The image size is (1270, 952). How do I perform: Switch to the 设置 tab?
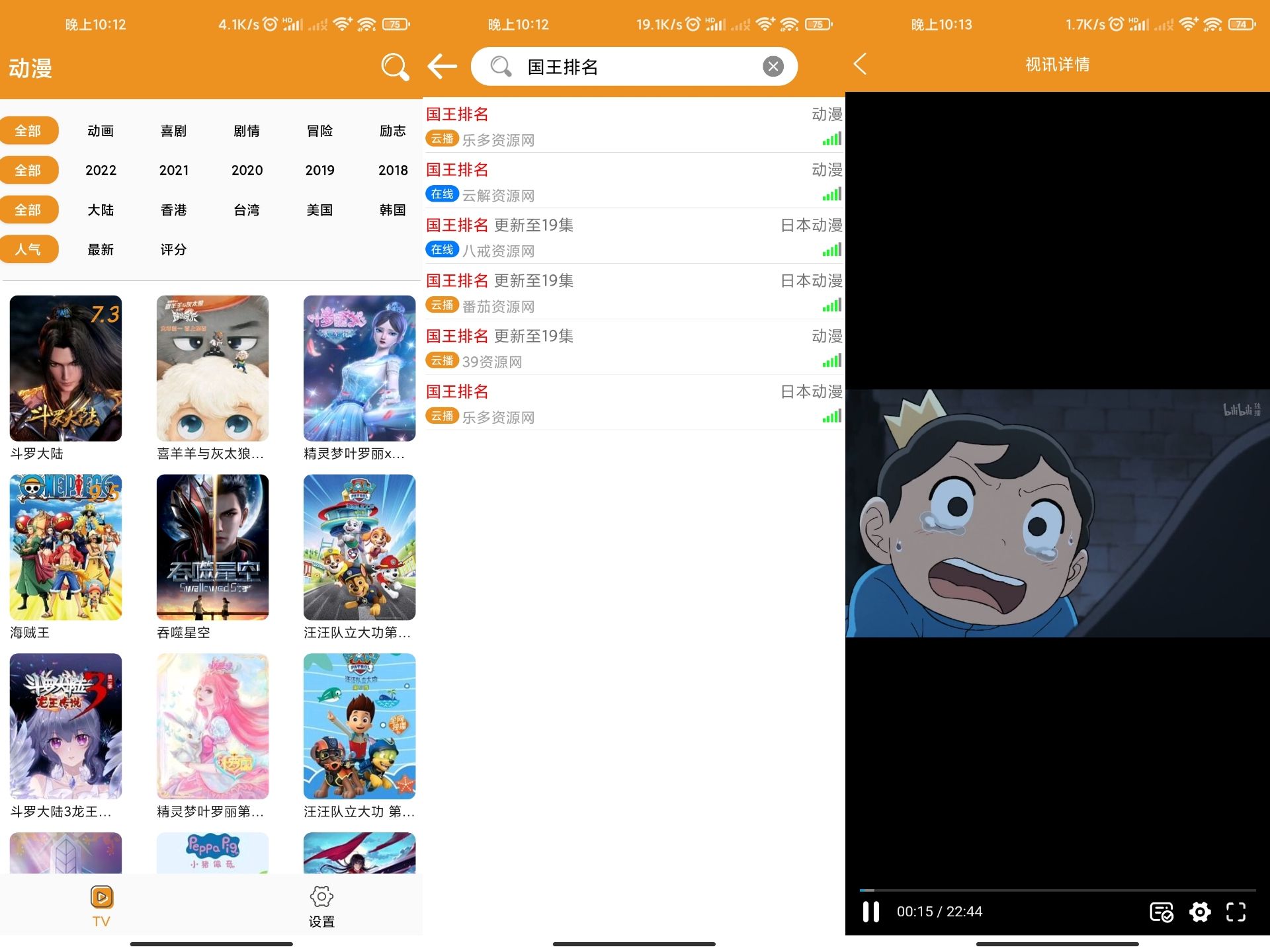(x=321, y=906)
